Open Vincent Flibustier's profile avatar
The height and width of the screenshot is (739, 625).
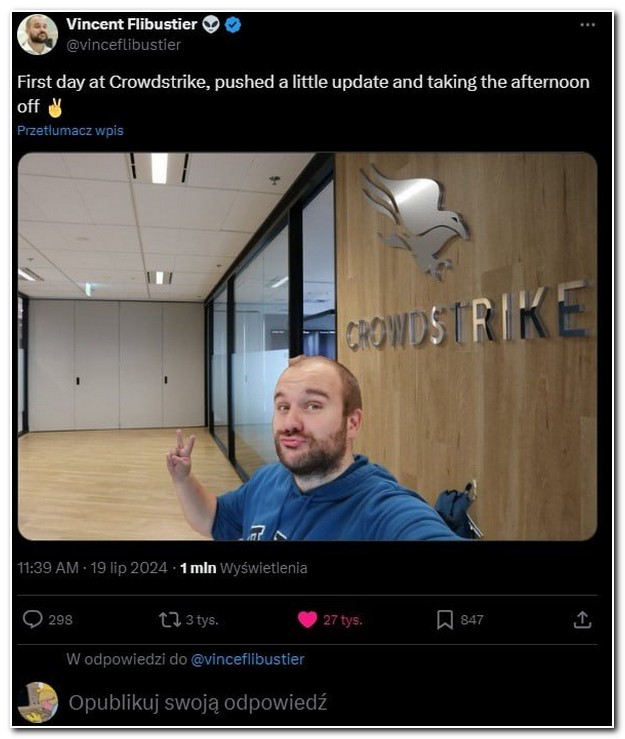tap(38, 35)
